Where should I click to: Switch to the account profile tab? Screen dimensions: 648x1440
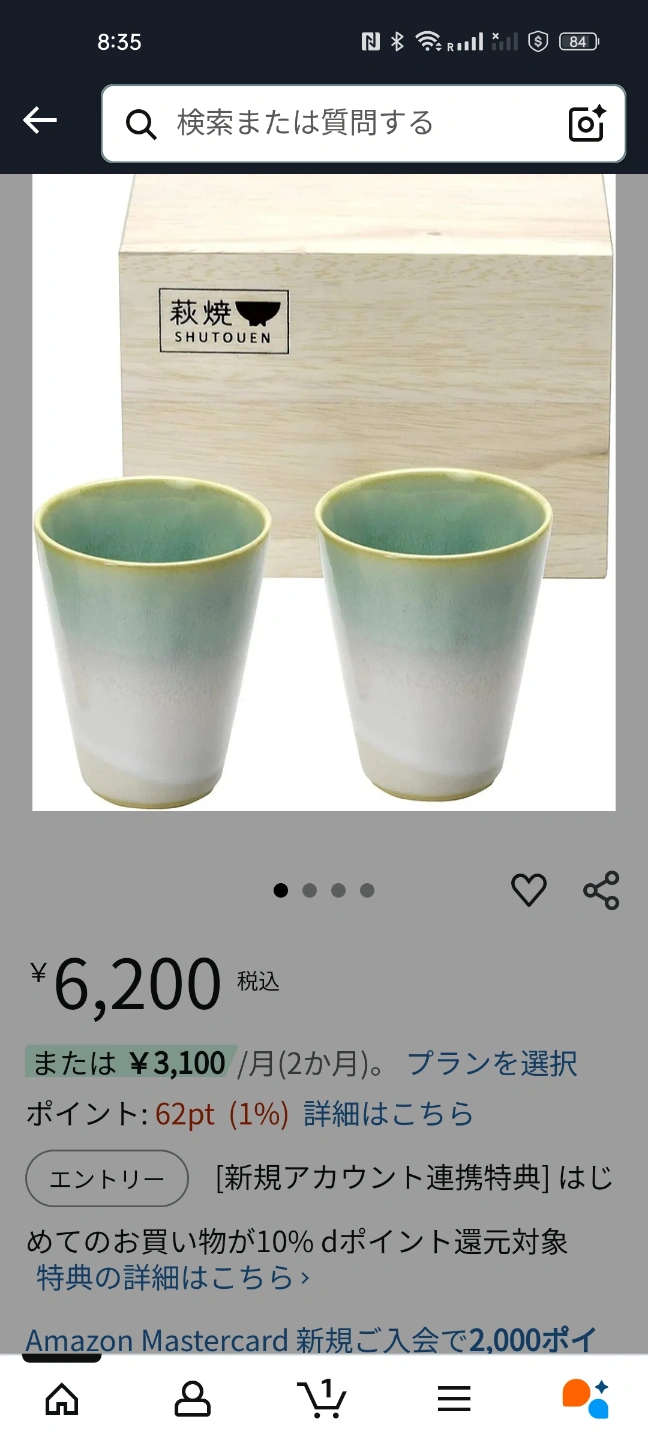tap(192, 1398)
